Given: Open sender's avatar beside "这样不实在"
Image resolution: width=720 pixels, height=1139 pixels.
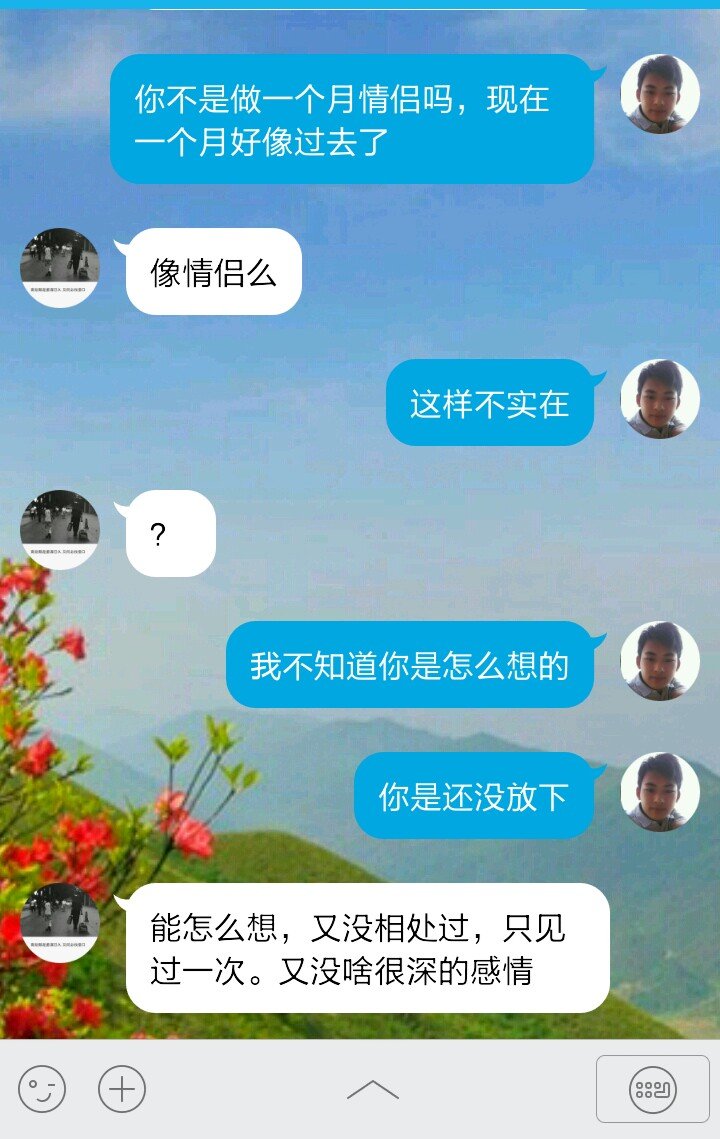Looking at the screenshot, I should pyautogui.click(x=659, y=399).
